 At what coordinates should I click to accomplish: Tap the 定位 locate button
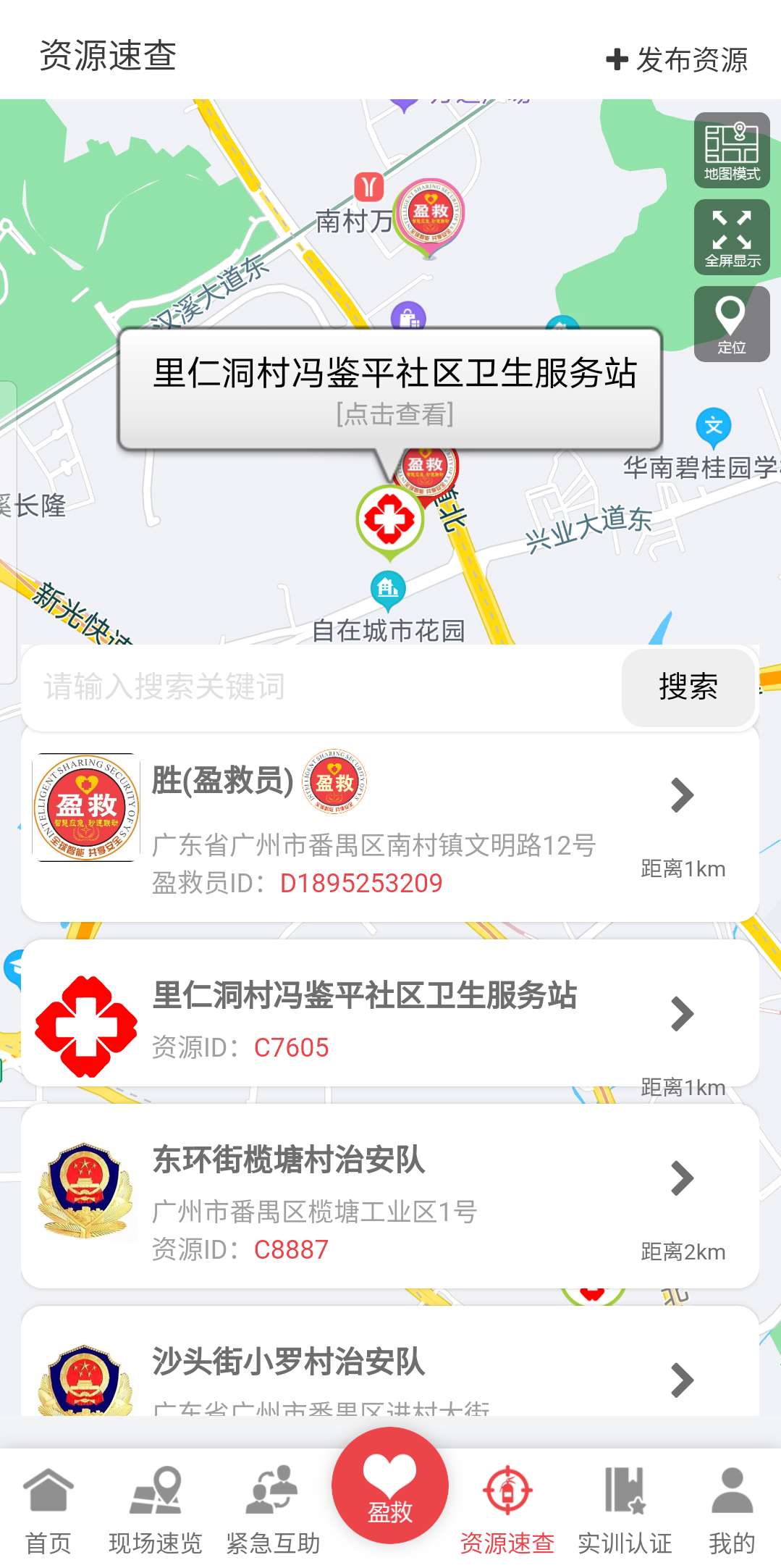click(731, 324)
